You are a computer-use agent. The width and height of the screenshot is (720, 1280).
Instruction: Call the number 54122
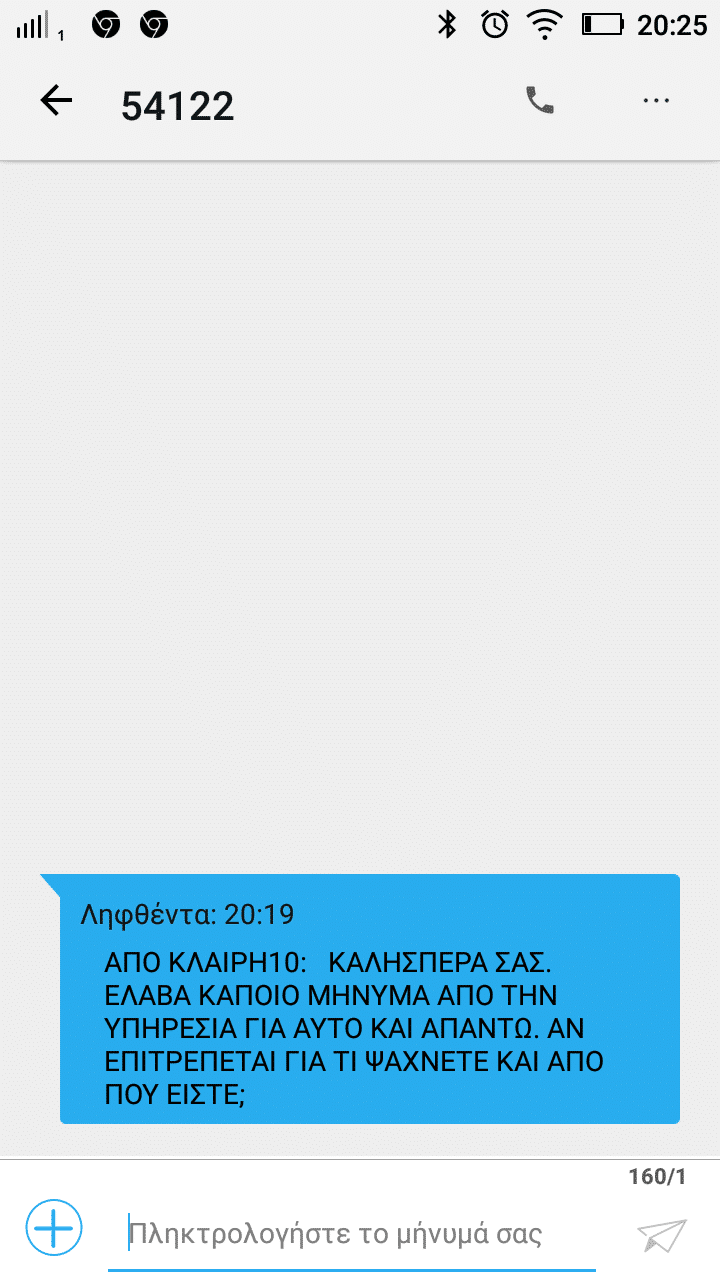(540, 100)
